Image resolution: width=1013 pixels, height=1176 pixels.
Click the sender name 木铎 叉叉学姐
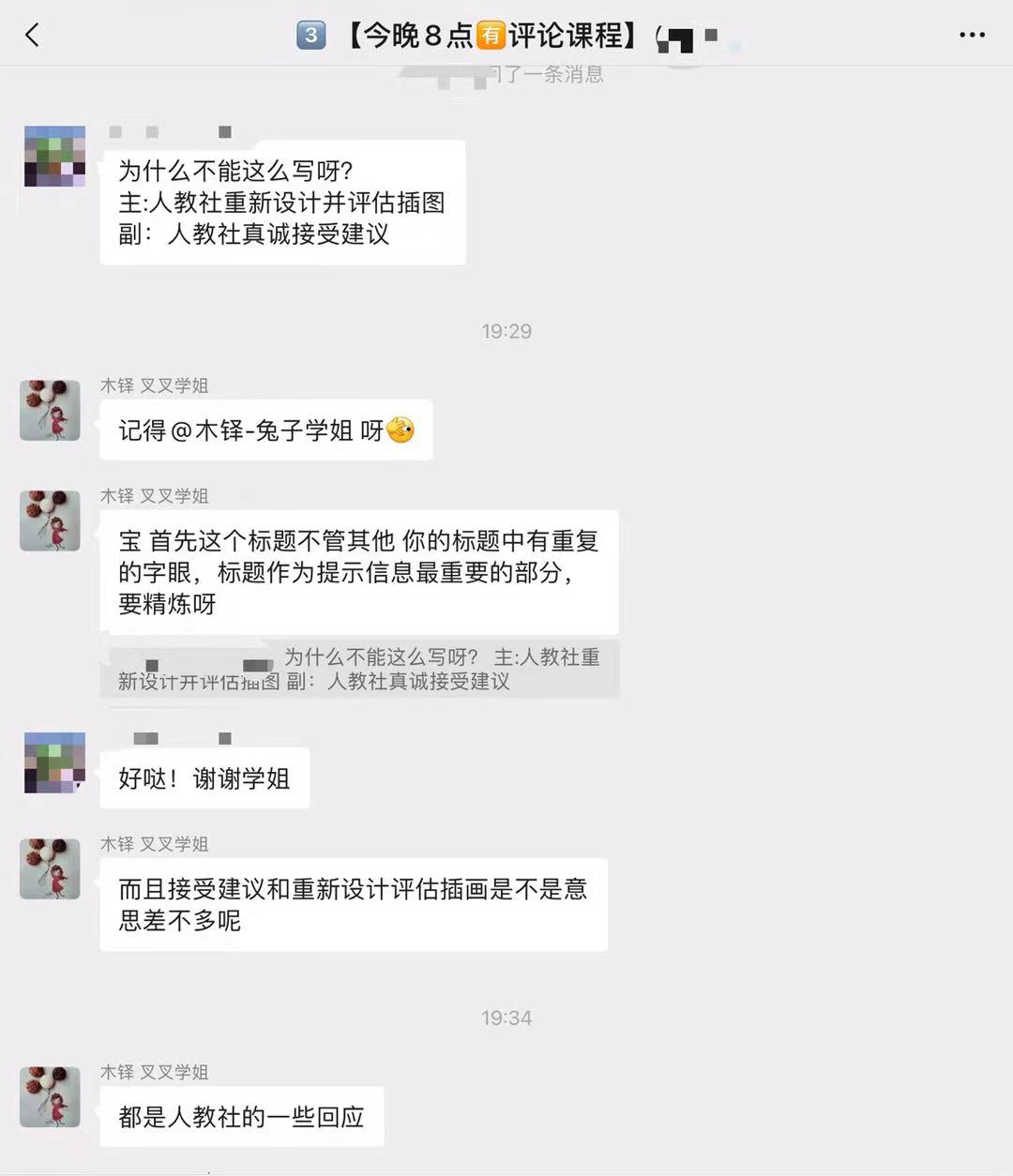coord(156,385)
